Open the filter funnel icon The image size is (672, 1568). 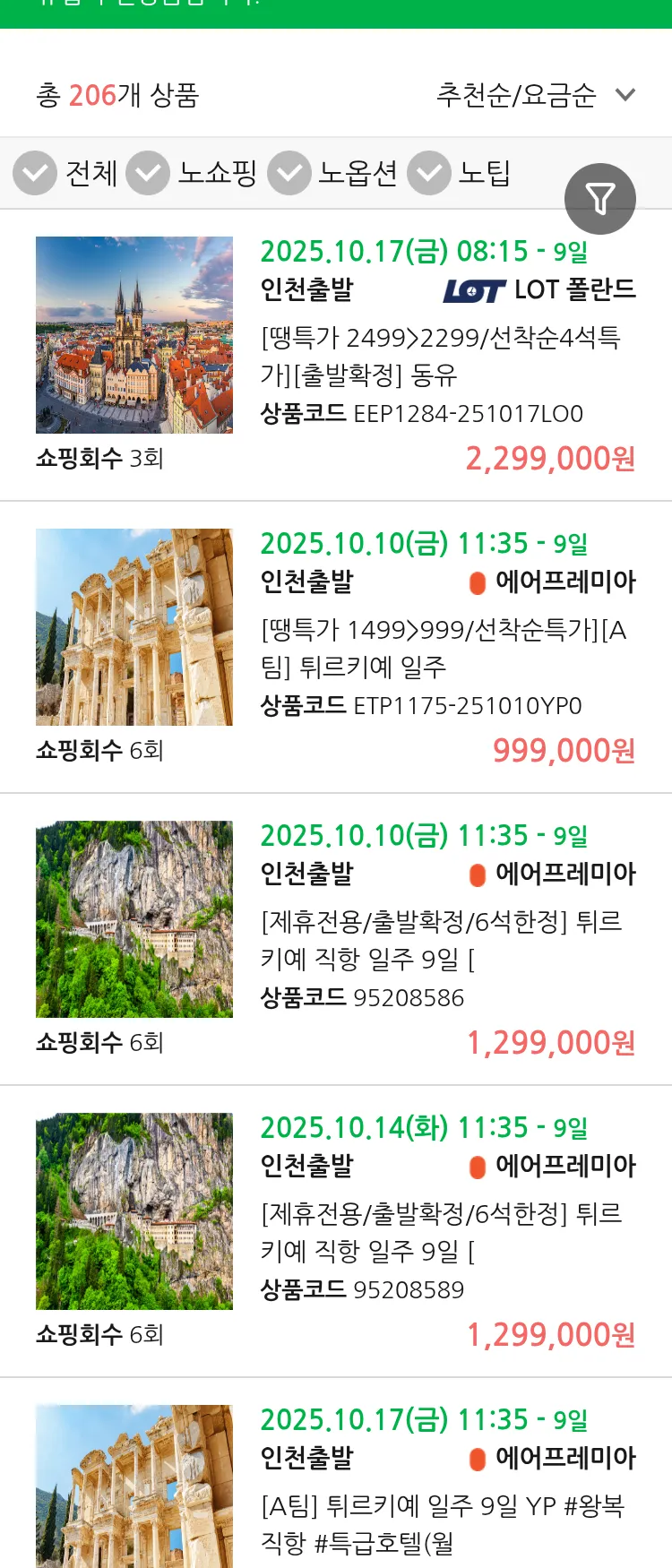click(600, 198)
